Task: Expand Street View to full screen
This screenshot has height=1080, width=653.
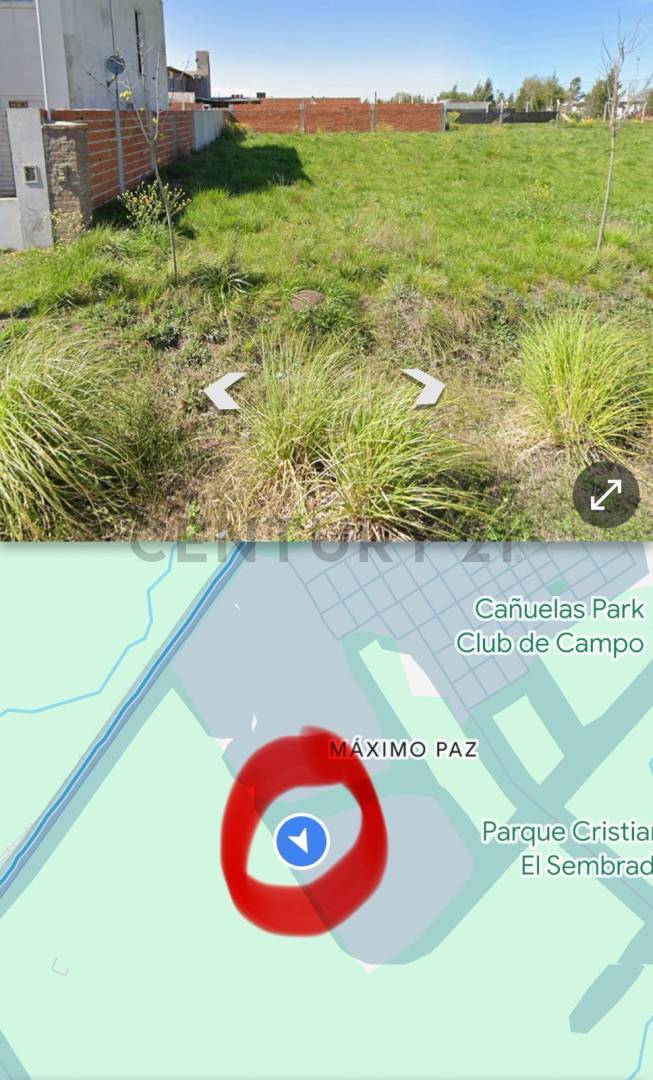Action: (x=606, y=494)
